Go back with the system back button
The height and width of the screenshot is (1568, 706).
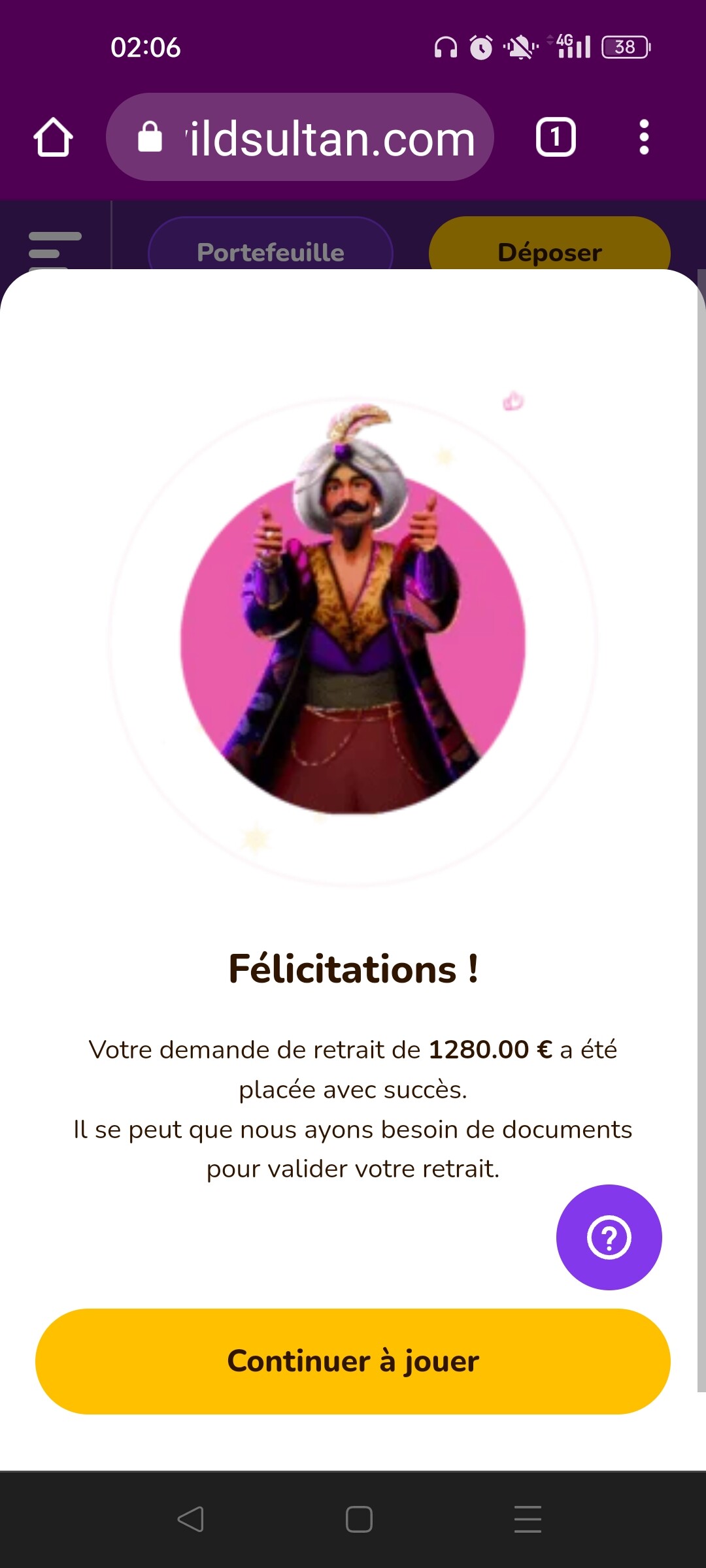click(190, 1519)
